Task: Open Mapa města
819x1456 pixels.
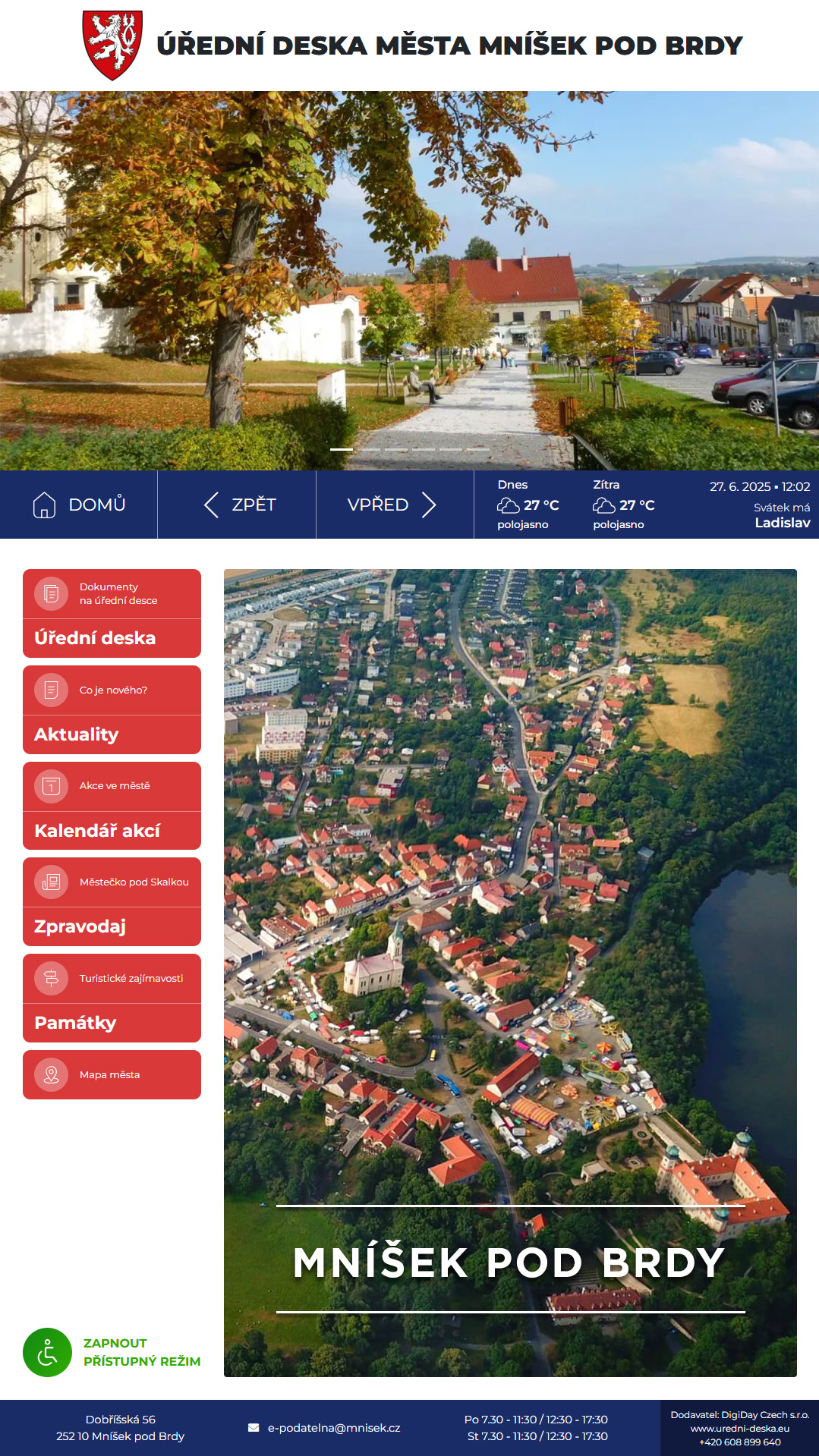Action: pyautogui.click(x=112, y=1074)
